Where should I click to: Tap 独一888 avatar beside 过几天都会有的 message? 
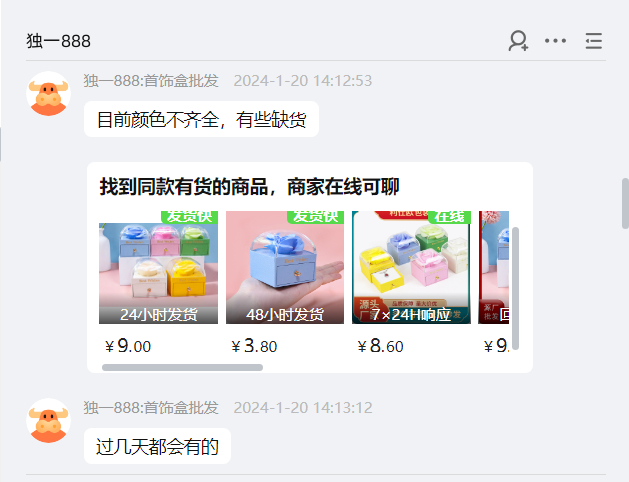point(48,421)
